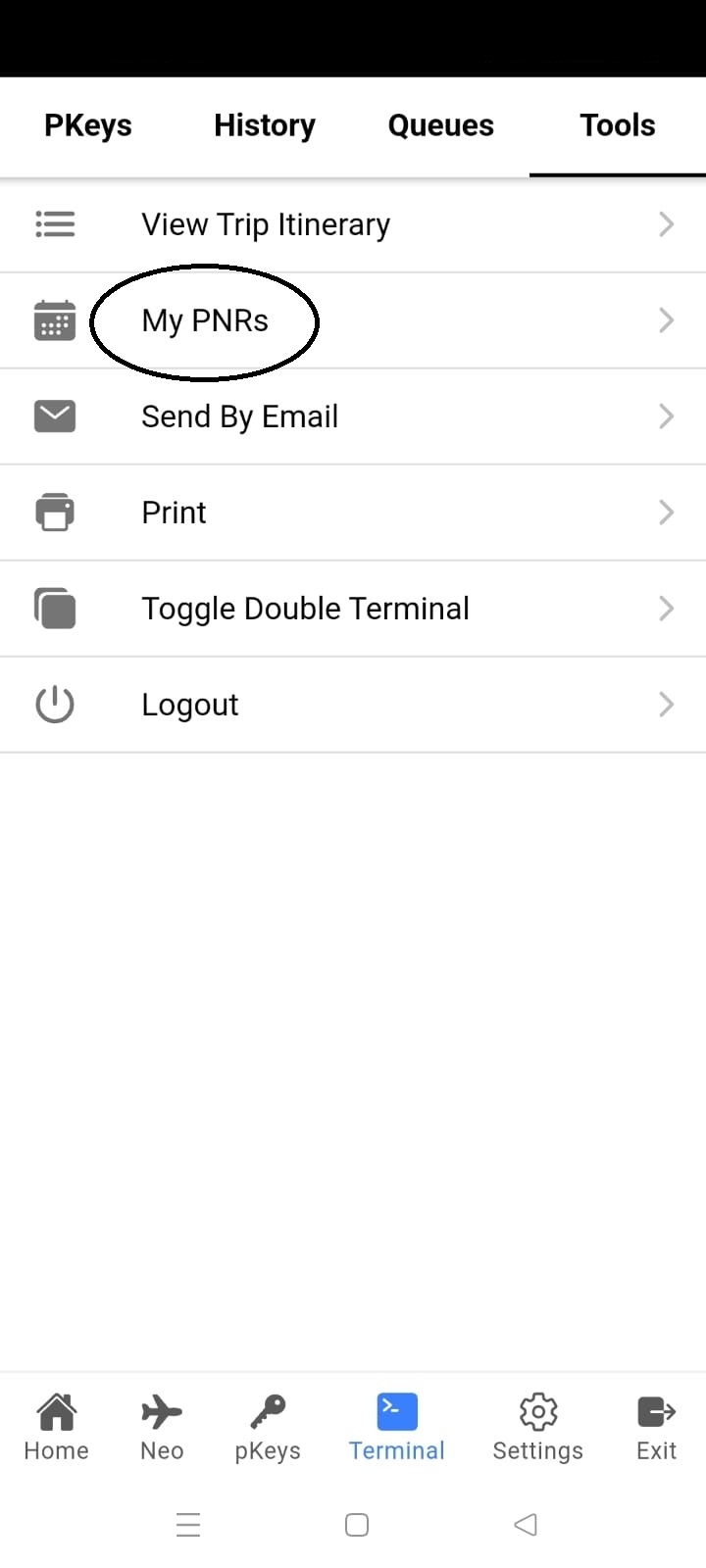
Task: Go to Home in bottom navigation
Action: (56, 1427)
